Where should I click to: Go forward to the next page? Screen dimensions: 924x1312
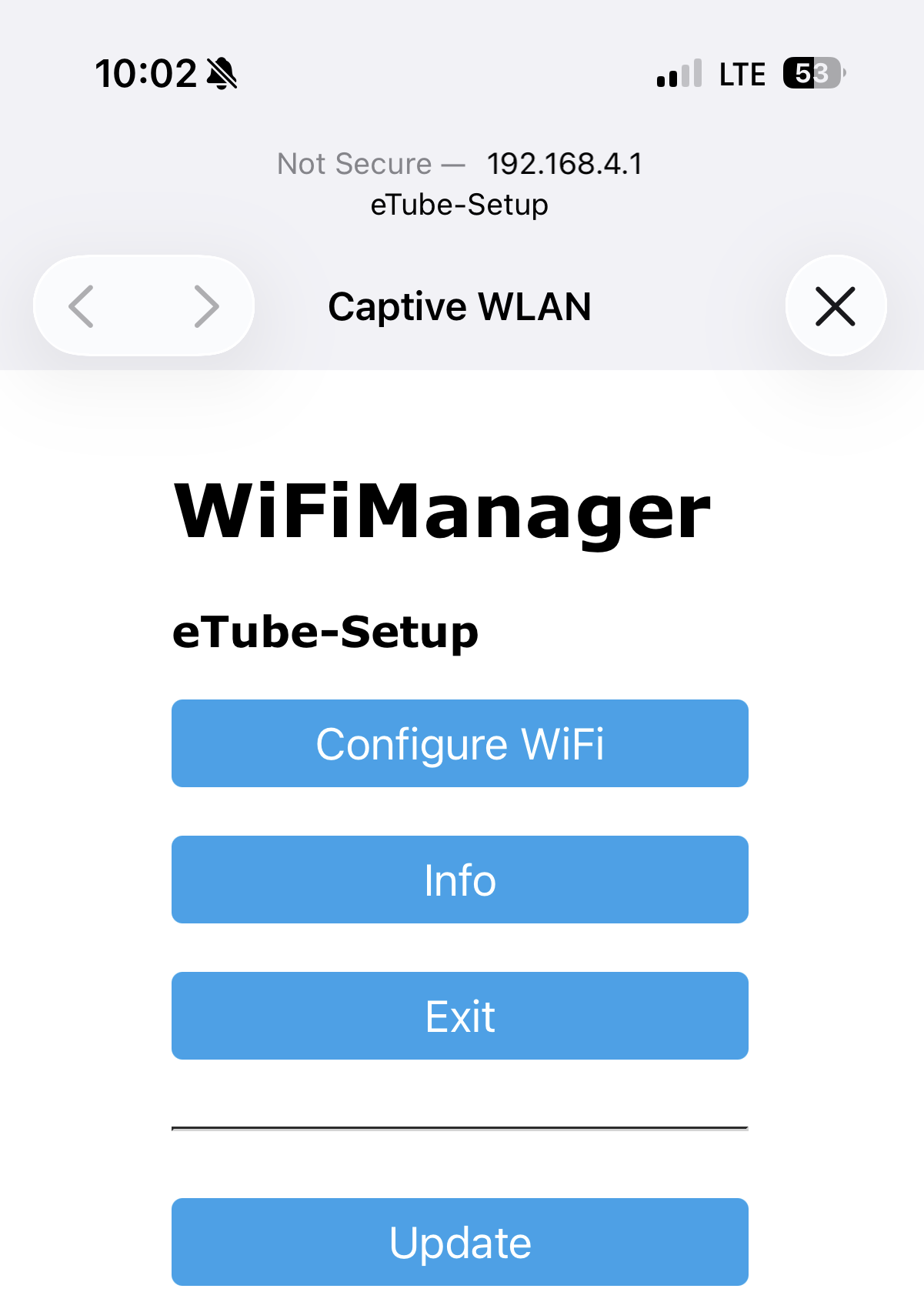point(205,306)
